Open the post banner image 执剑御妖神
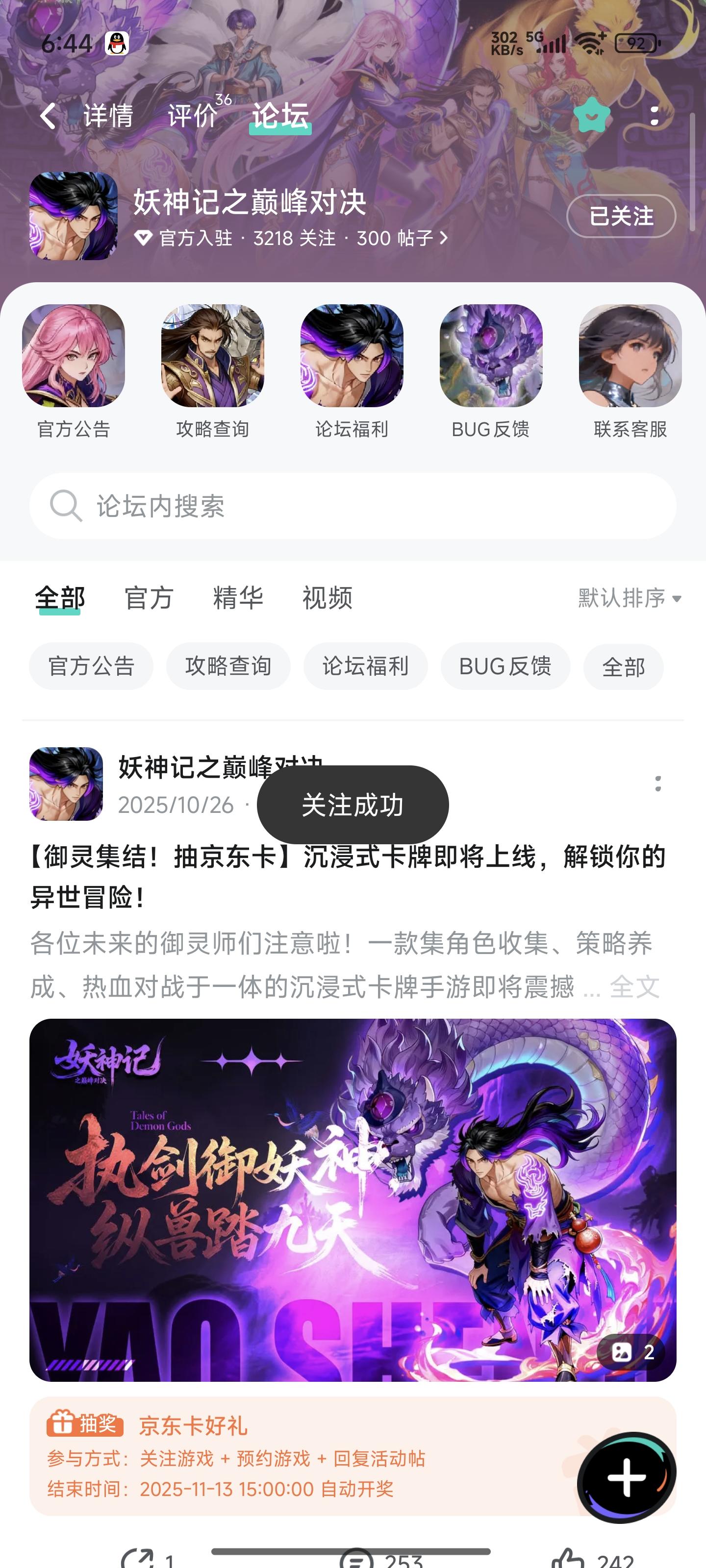This screenshot has height=1568, width=706. click(x=353, y=1199)
